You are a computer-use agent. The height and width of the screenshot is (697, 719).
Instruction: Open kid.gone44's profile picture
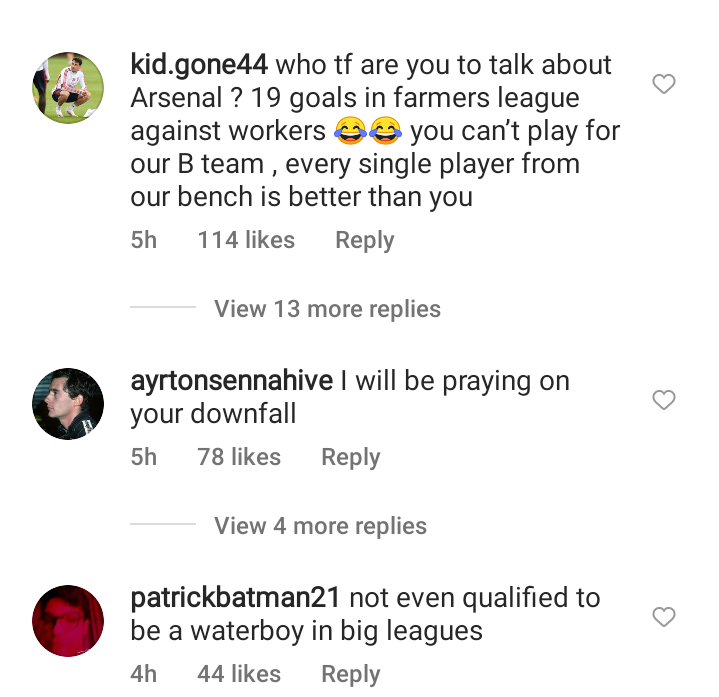[68, 88]
